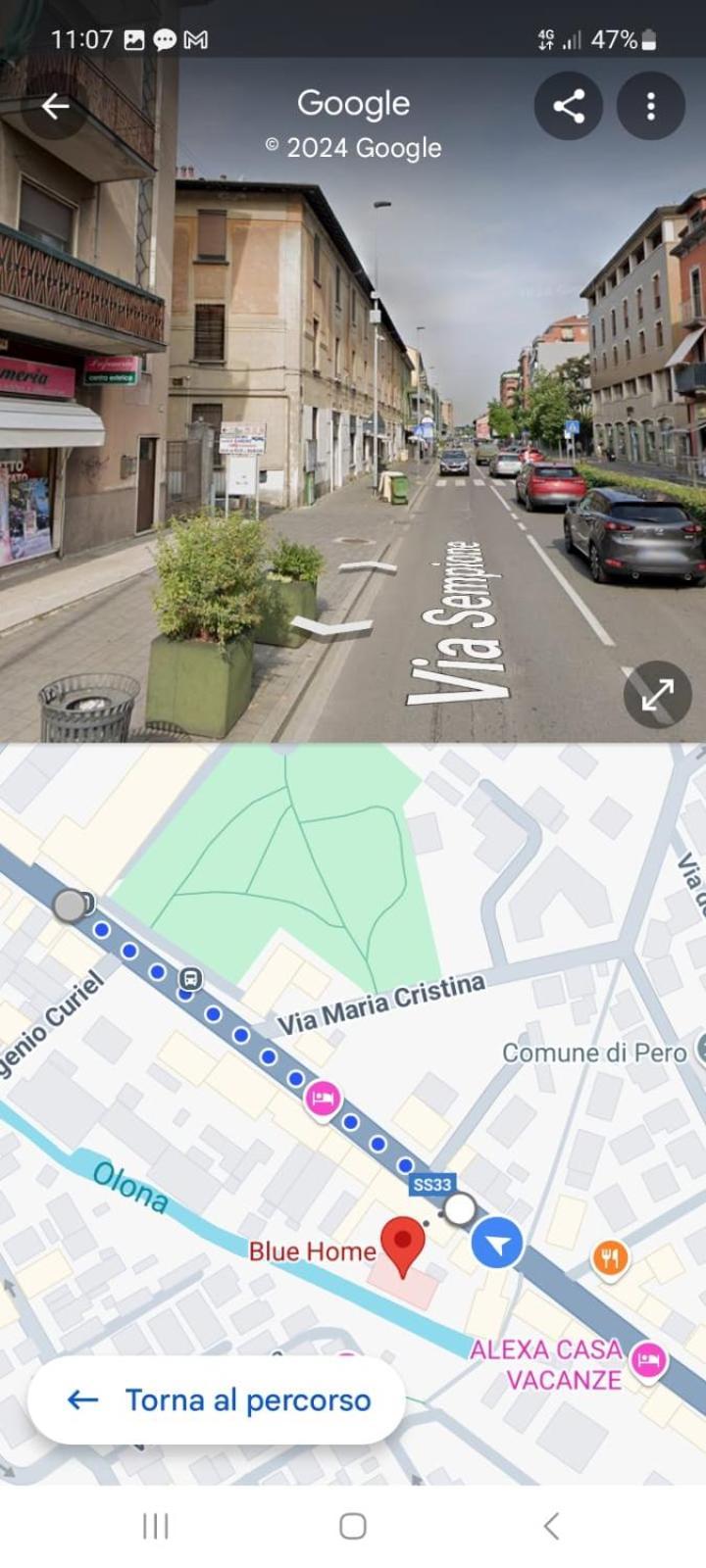This screenshot has height=1568, width=706.
Task: Tap Torna al percorso button
Action: 217,1400
